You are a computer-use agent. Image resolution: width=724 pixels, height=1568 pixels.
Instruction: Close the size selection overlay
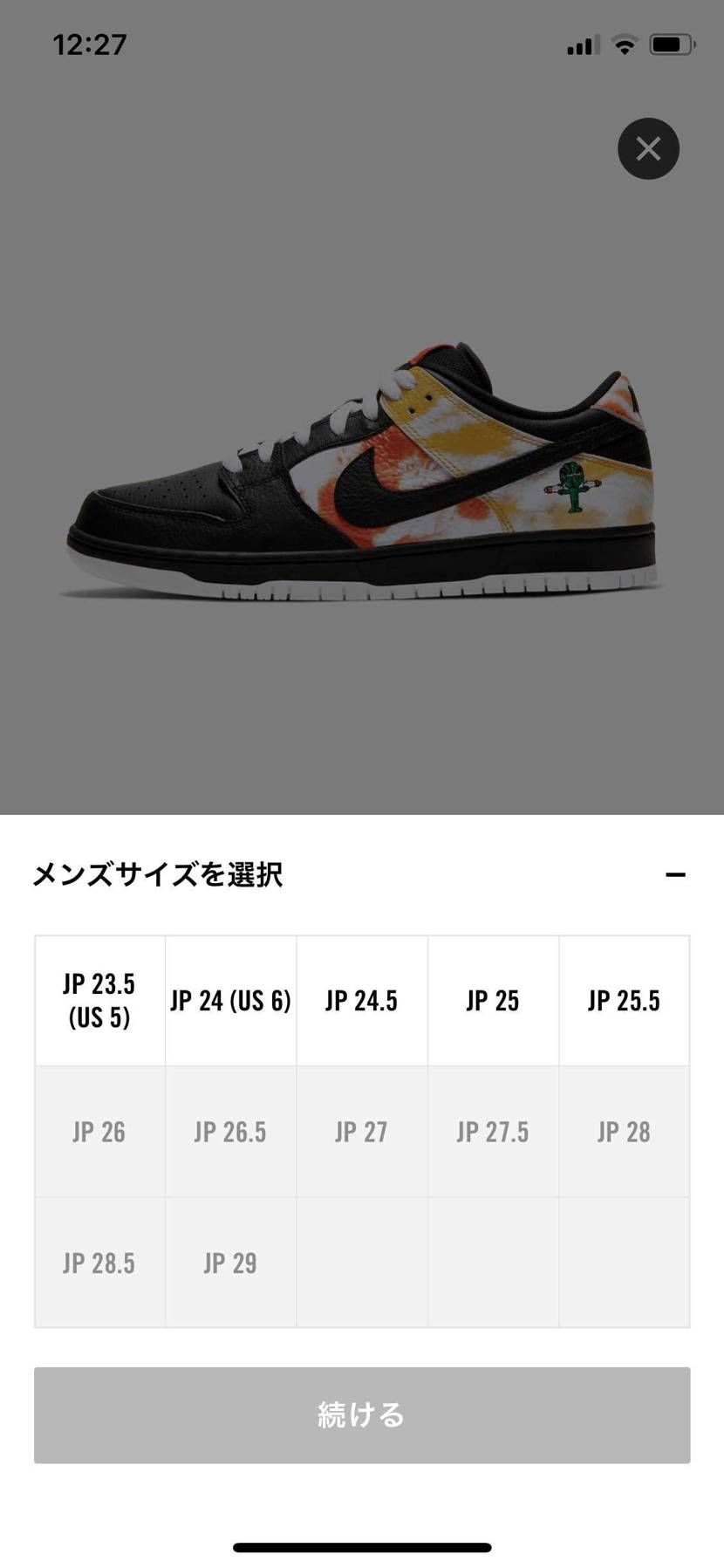pos(648,148)
